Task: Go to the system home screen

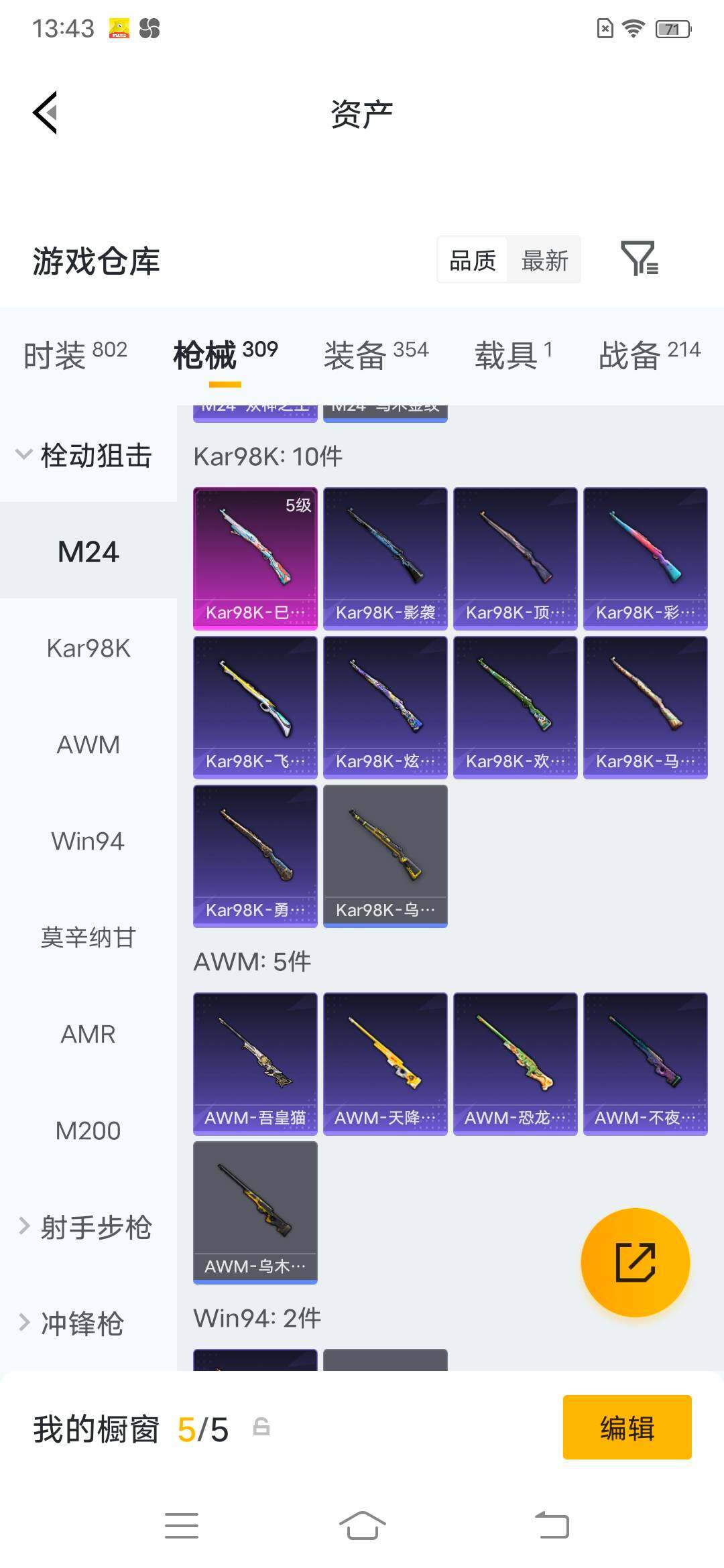Action: [362, 1526]
